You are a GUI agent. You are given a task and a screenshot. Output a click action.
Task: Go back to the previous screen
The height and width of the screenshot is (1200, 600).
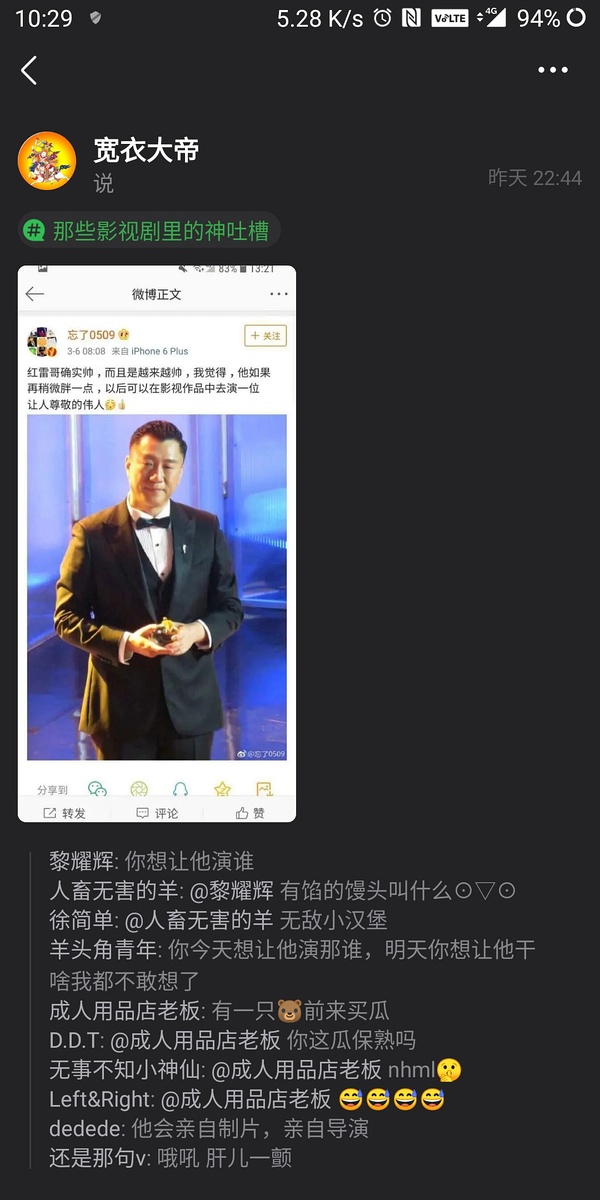click(29, 70)
